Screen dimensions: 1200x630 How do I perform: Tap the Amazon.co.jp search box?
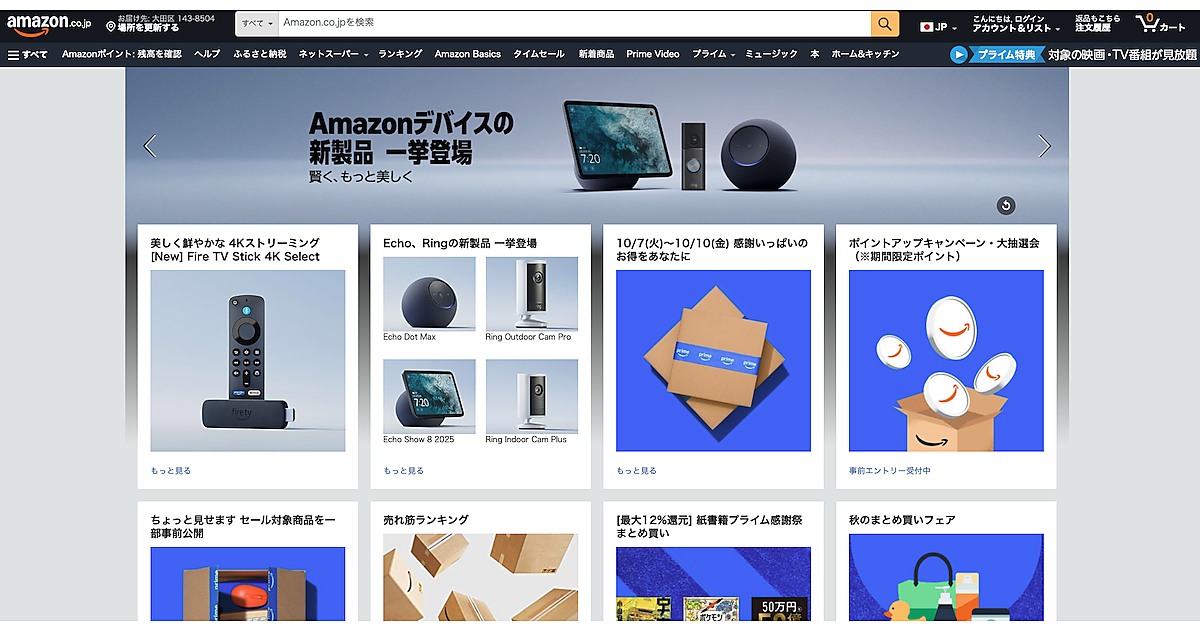(x=570, y=22)
